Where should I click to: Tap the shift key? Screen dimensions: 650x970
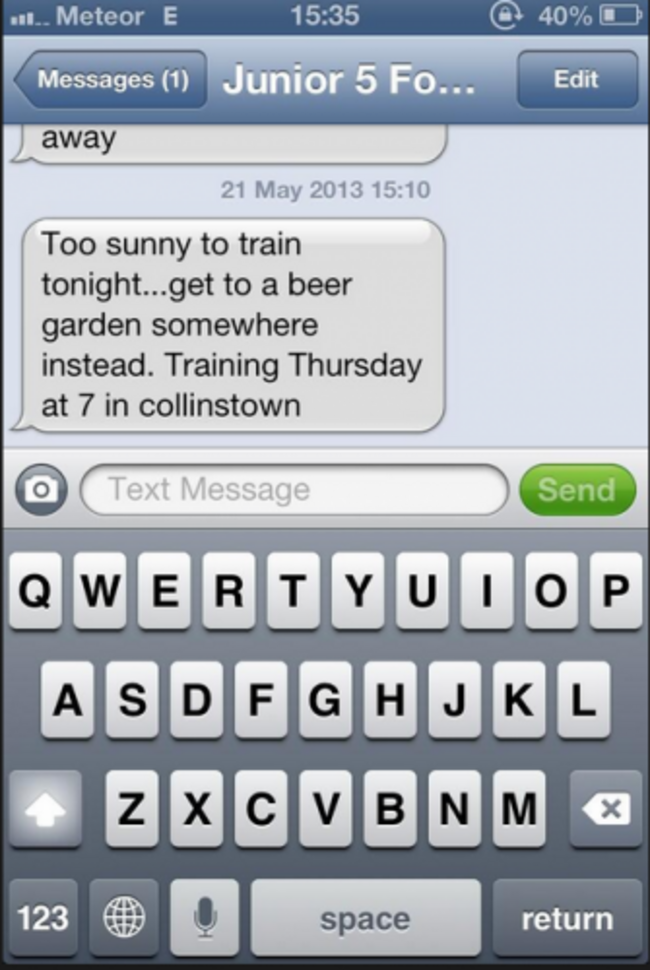(x=45, y=808)
